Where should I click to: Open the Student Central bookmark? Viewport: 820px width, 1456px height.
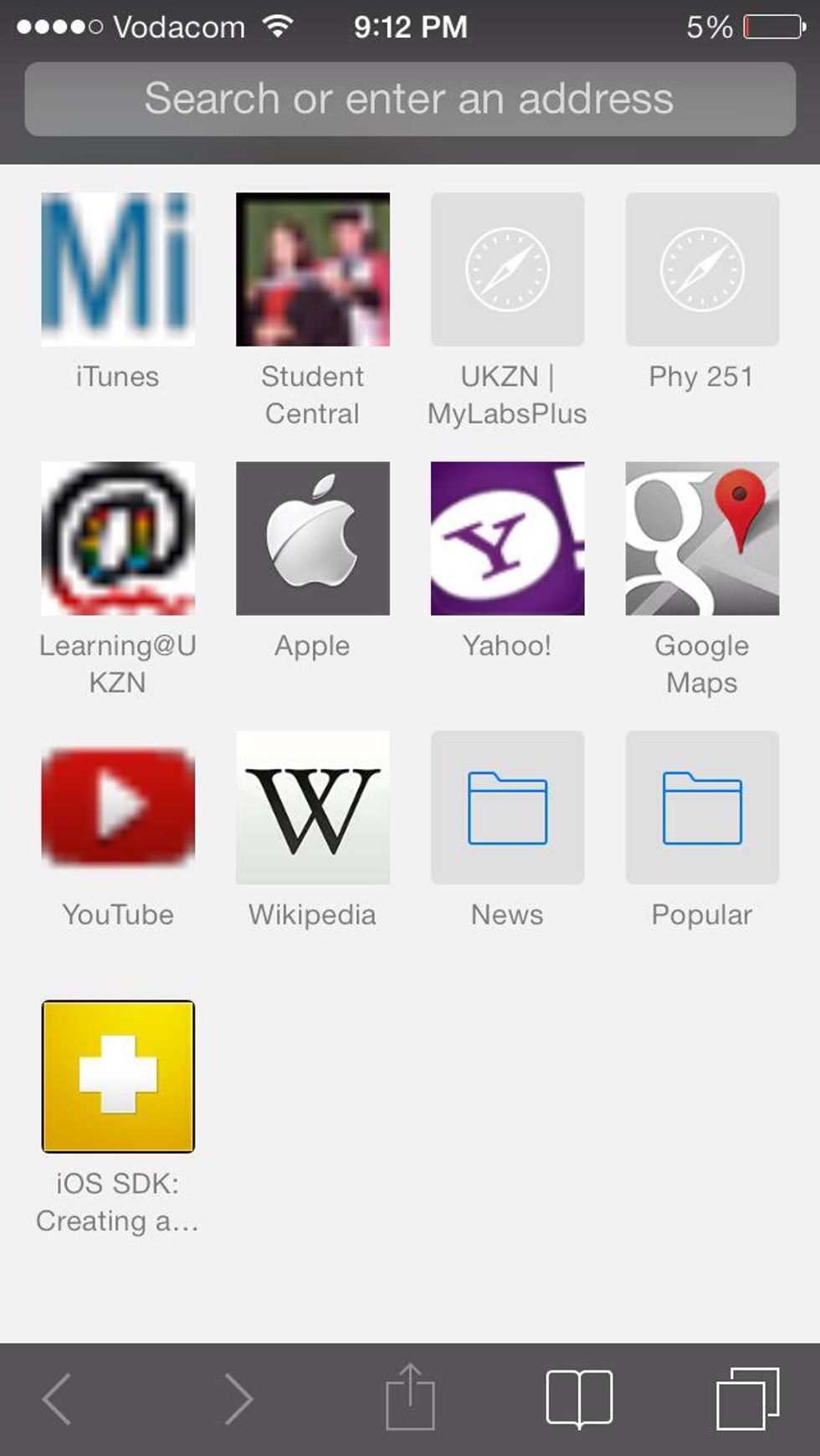click(x=312, y=269)
